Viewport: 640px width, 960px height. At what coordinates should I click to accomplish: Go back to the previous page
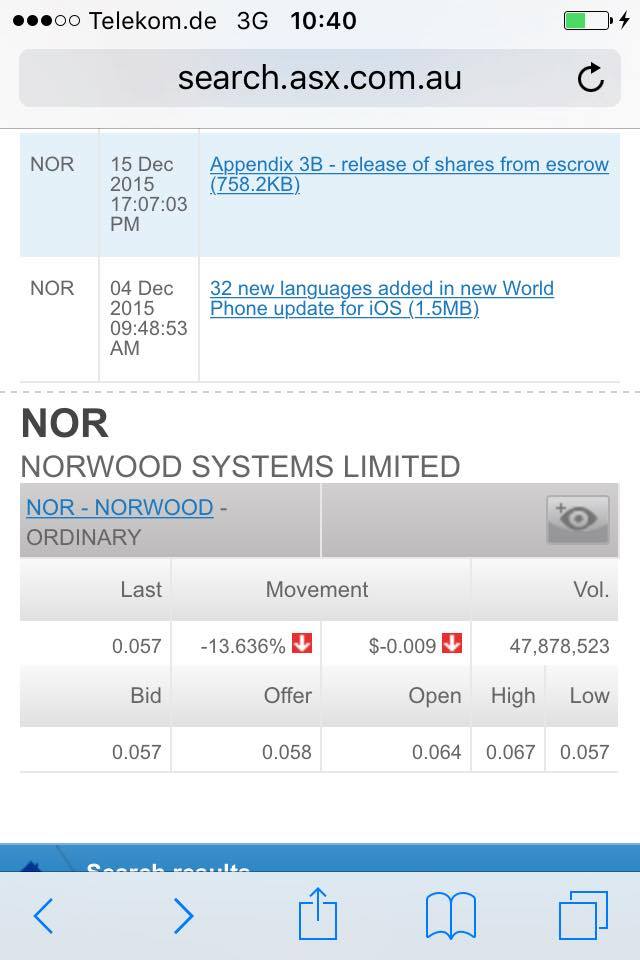[x=44, y=915]
